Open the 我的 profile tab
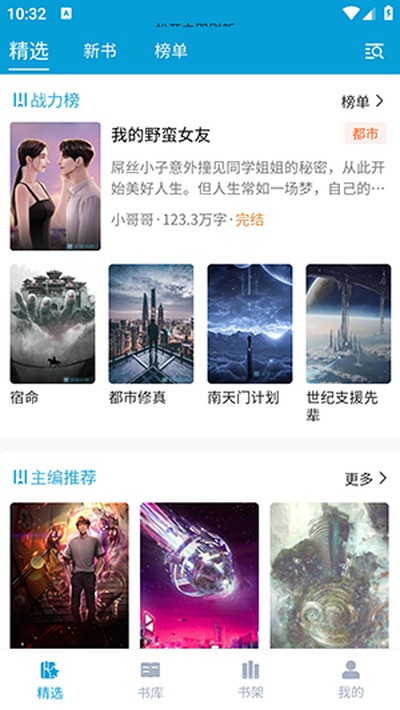Viewport: 400px width, 710px height. pyautogui.click(x=350, y=680)
